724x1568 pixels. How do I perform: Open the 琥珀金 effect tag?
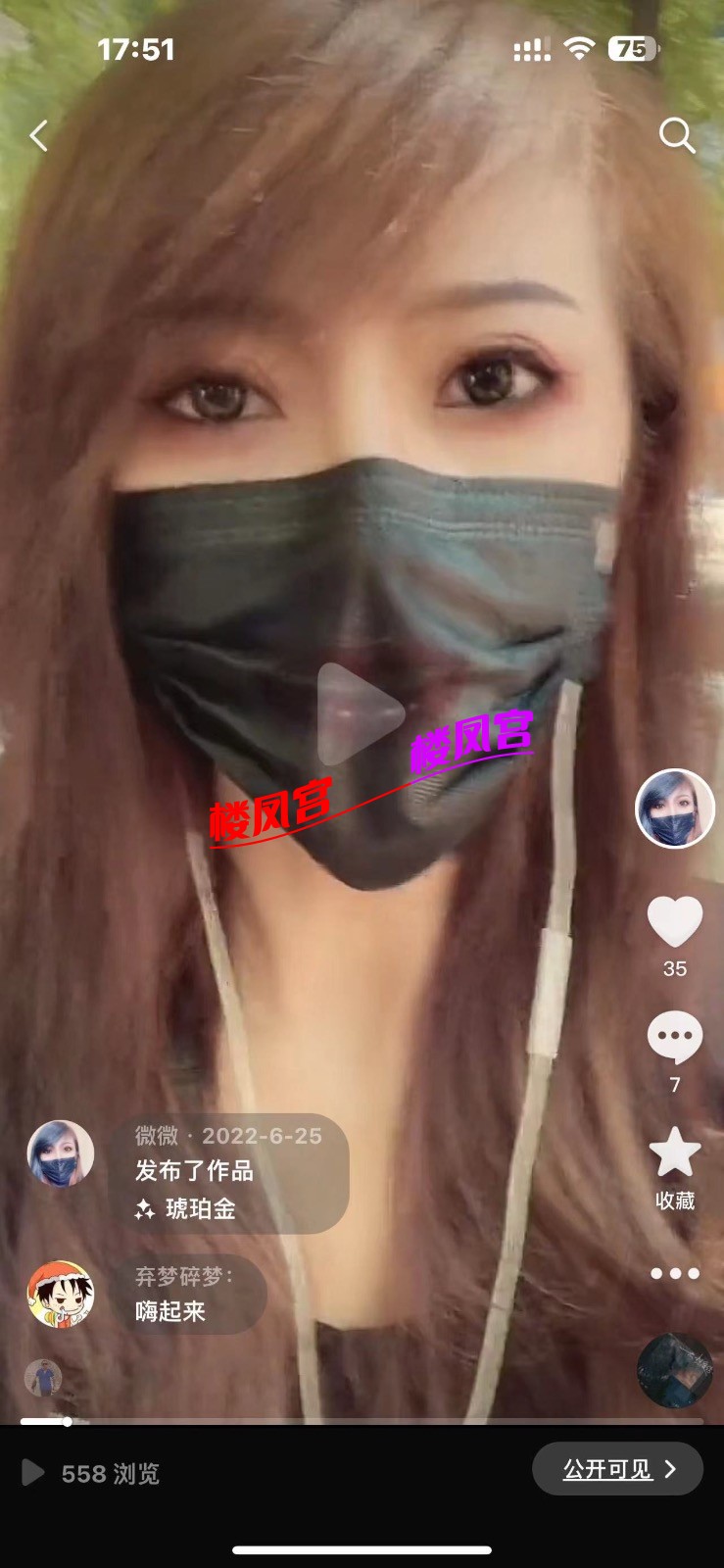click(200, 1209)
